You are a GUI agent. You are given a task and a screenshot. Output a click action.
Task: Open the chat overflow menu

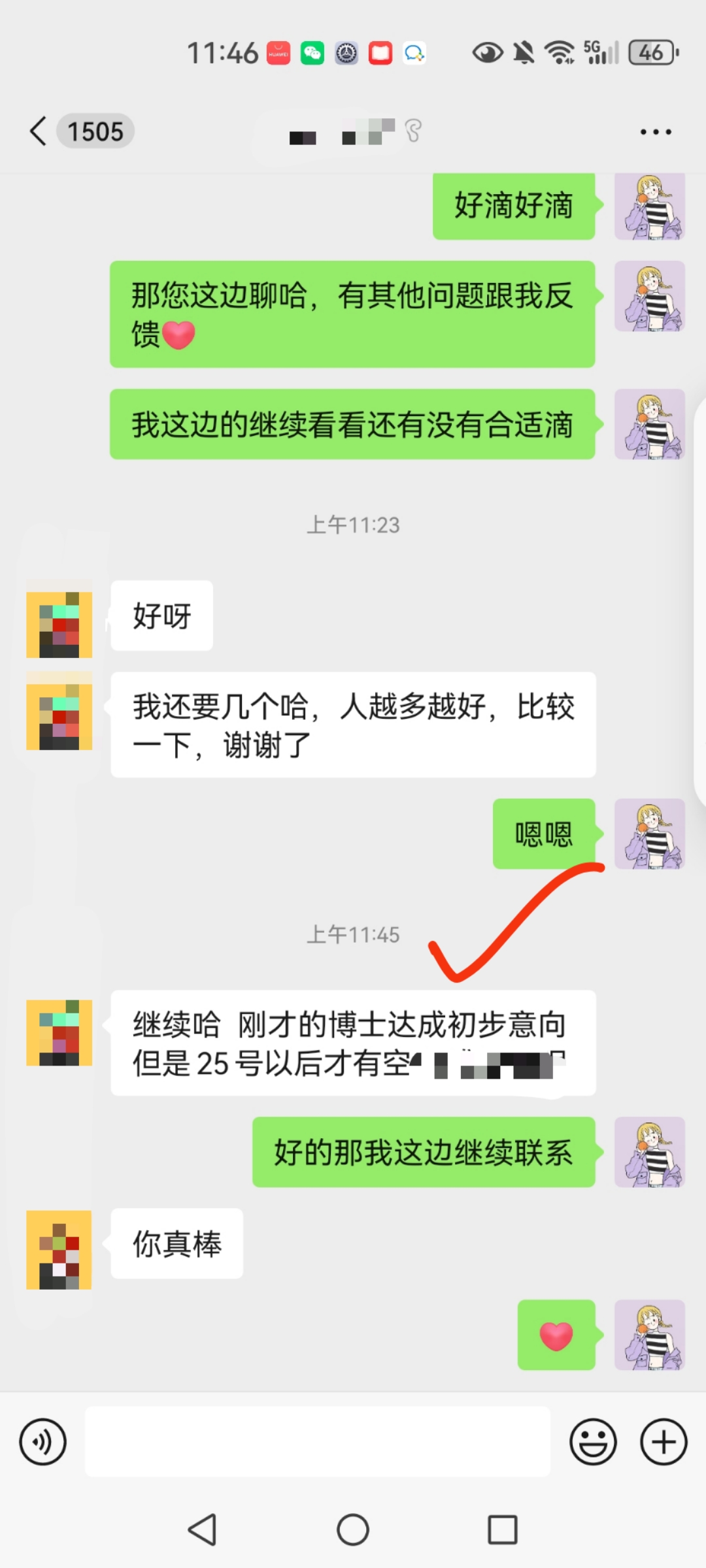(655, 132)
